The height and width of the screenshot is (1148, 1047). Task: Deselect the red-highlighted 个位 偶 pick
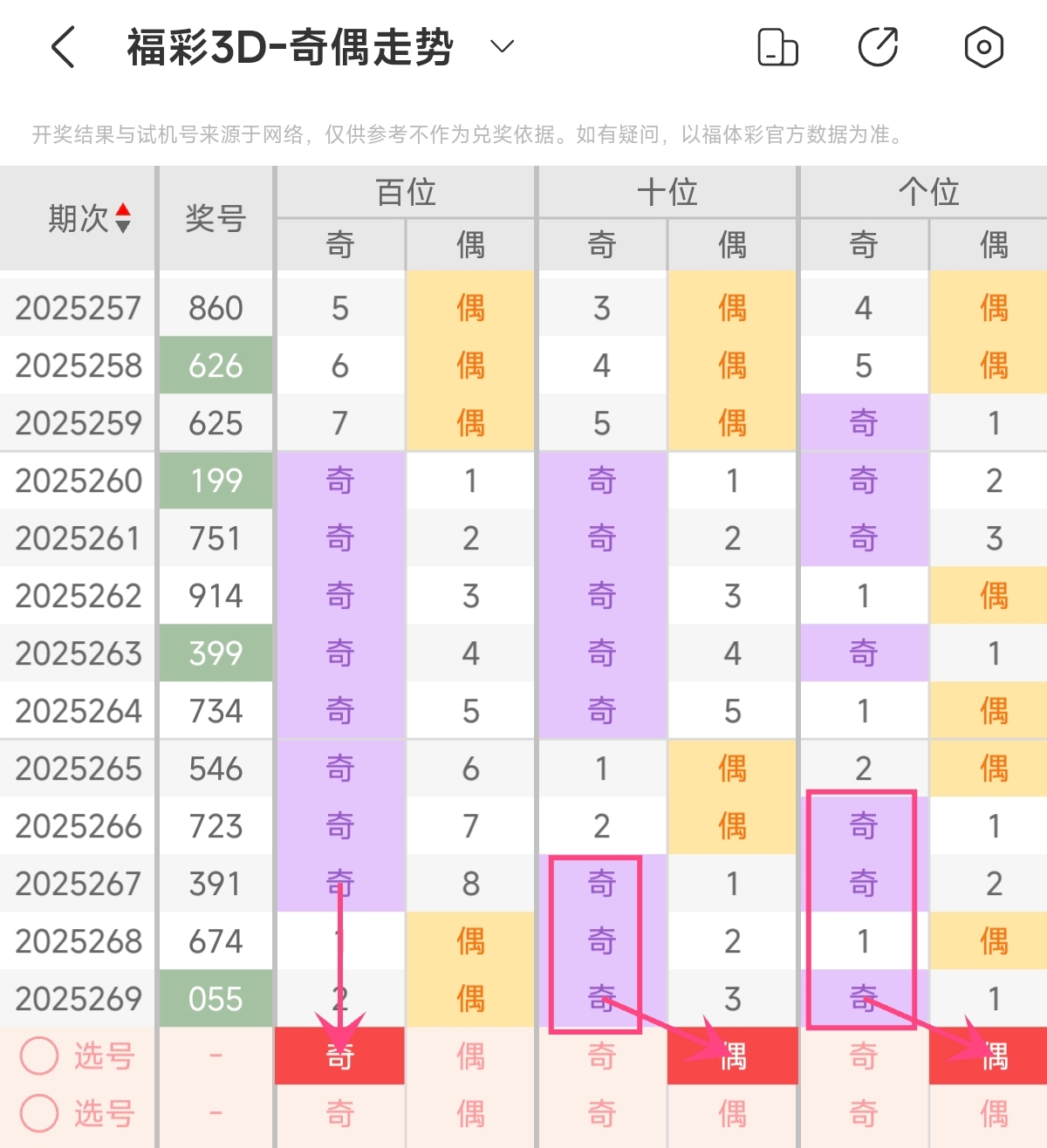coord(989,1056)
